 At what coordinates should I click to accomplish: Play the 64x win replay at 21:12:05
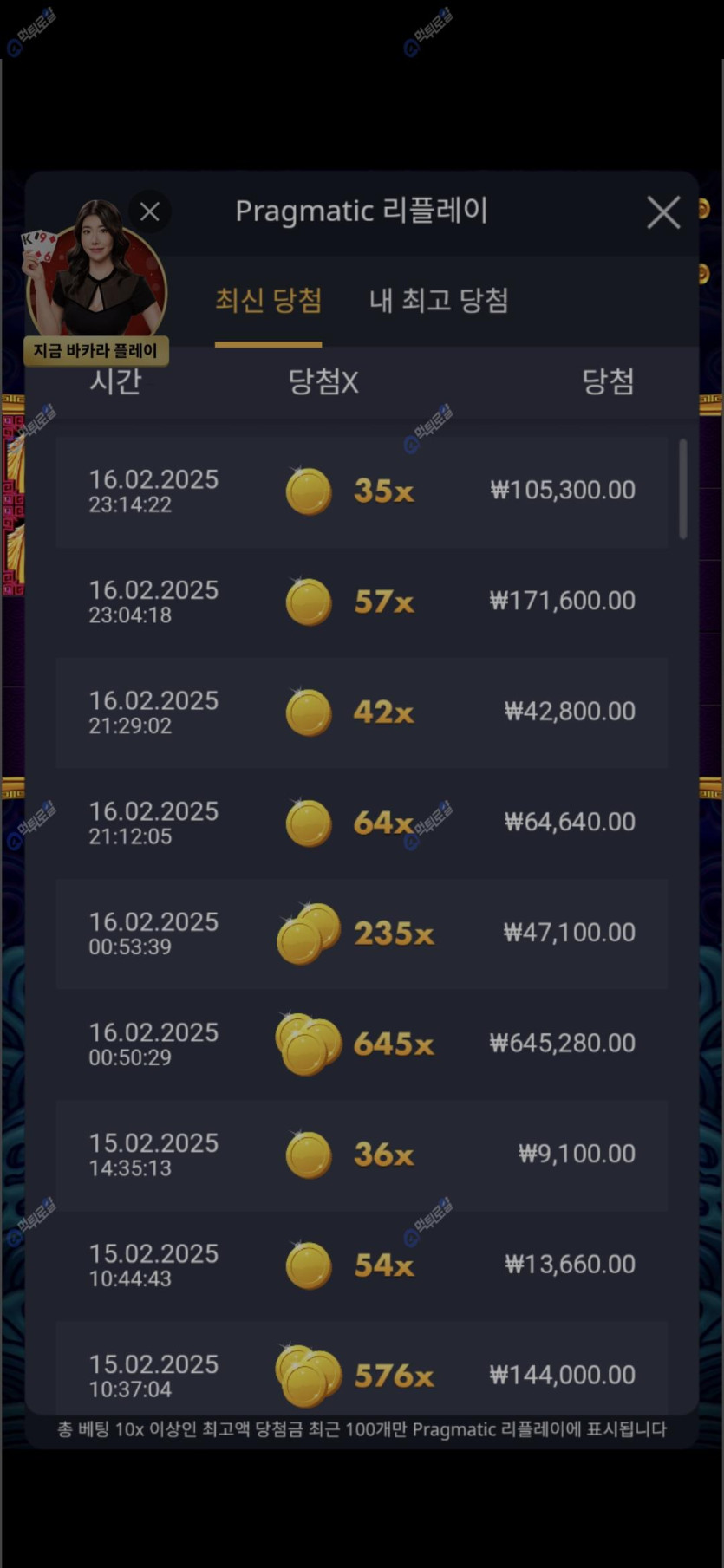click(362, 823)
